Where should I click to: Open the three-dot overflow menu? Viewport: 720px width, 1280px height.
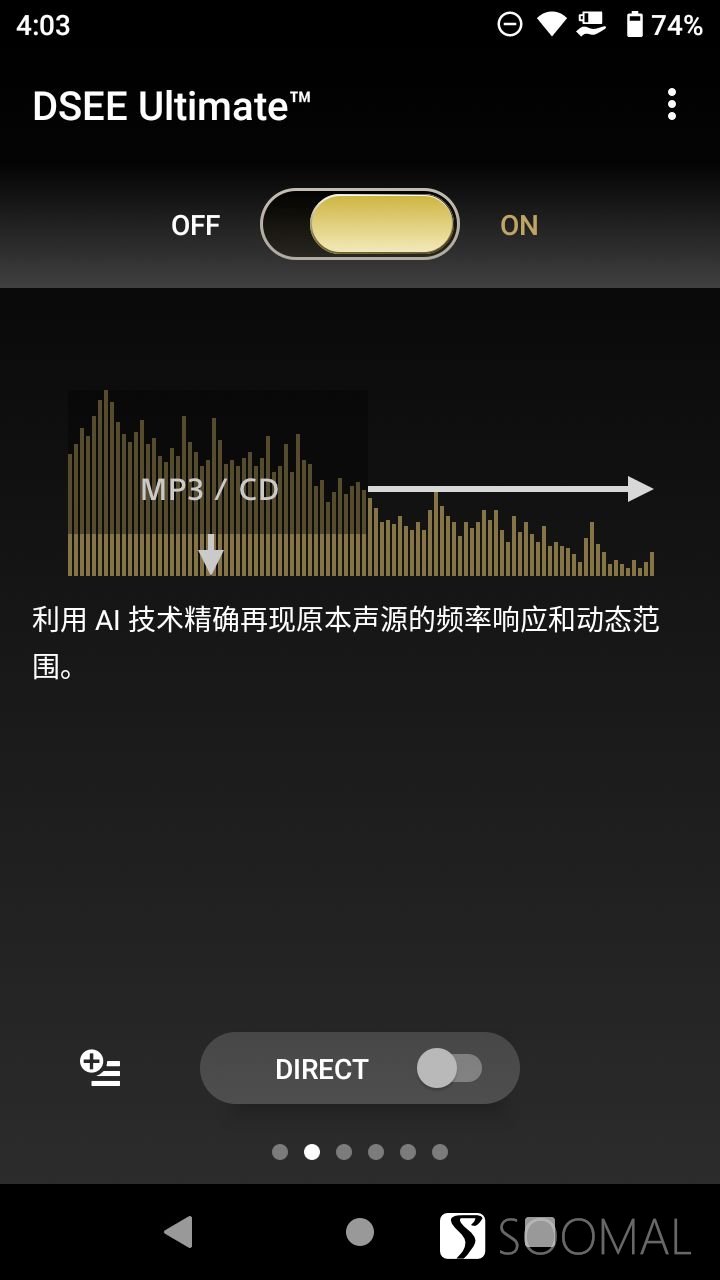670,105
